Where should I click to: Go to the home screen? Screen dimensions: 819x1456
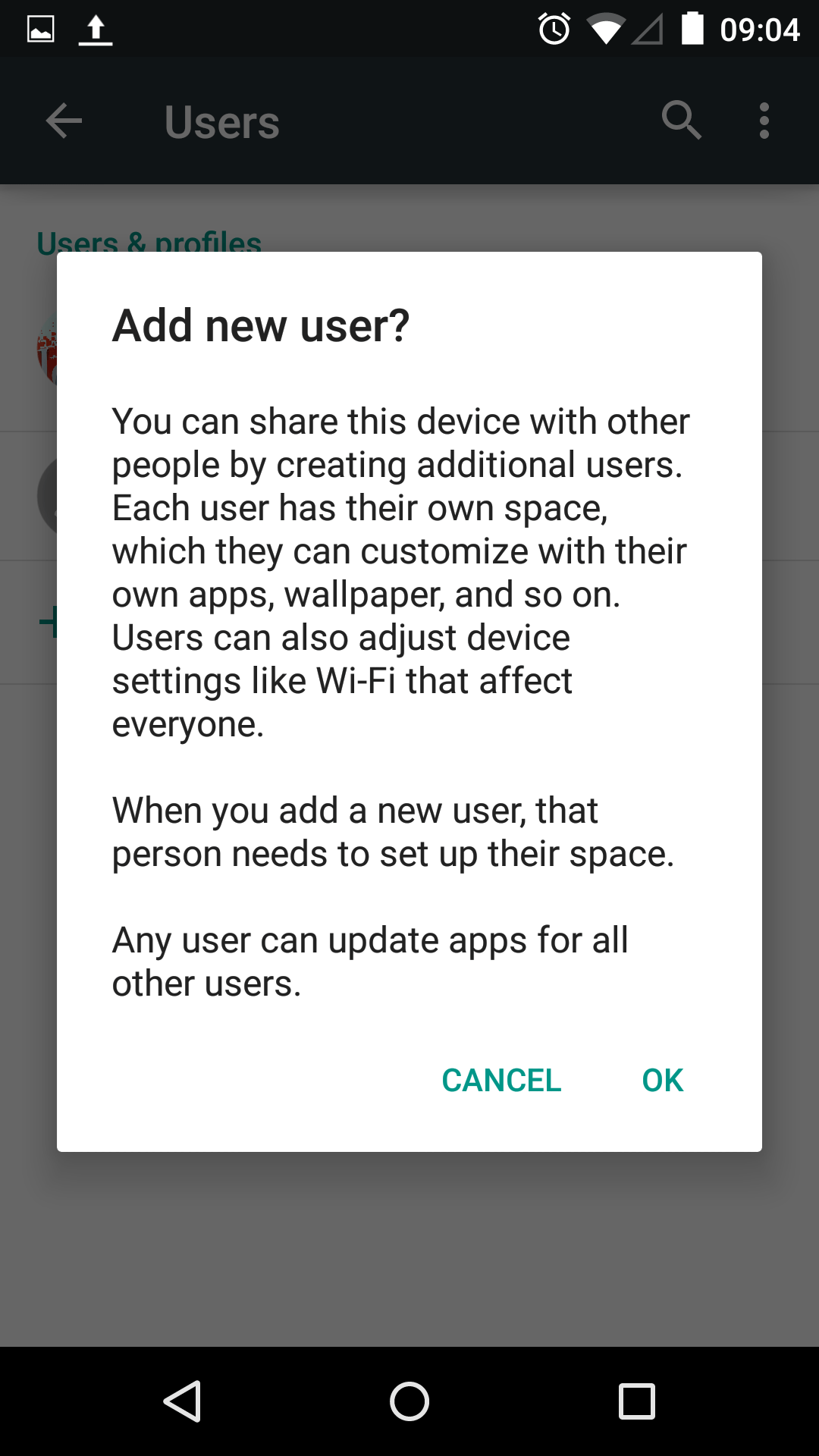click(409, 1401)
